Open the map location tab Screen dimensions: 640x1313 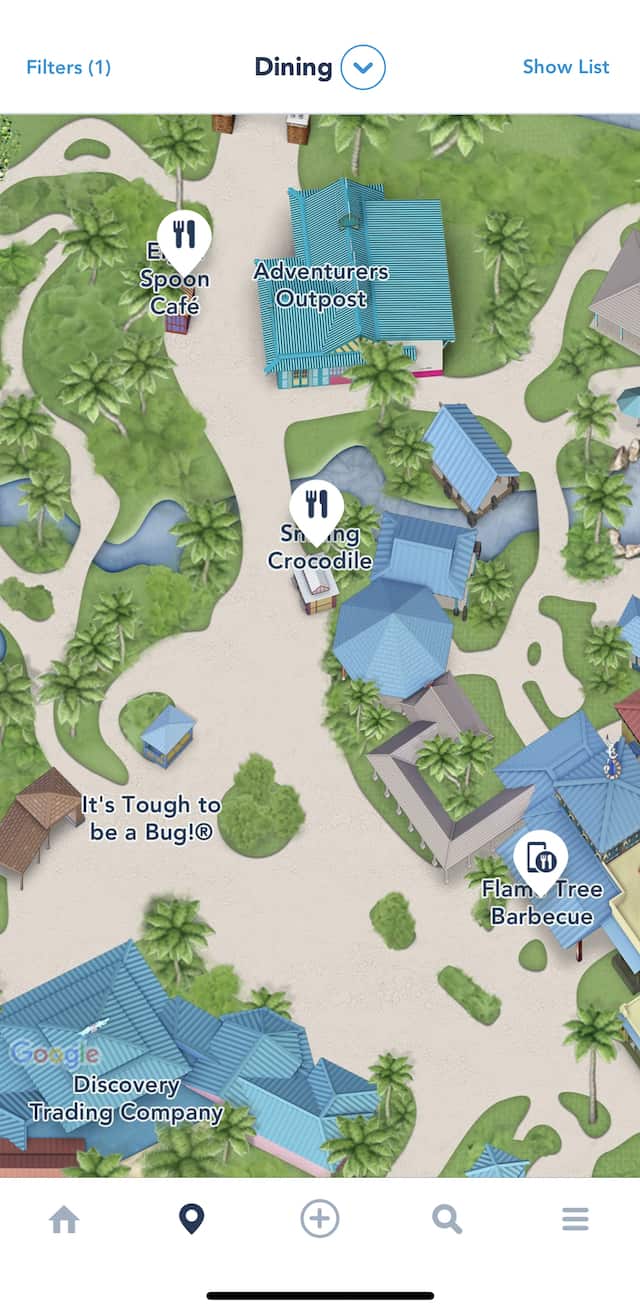click(191, 1219)
